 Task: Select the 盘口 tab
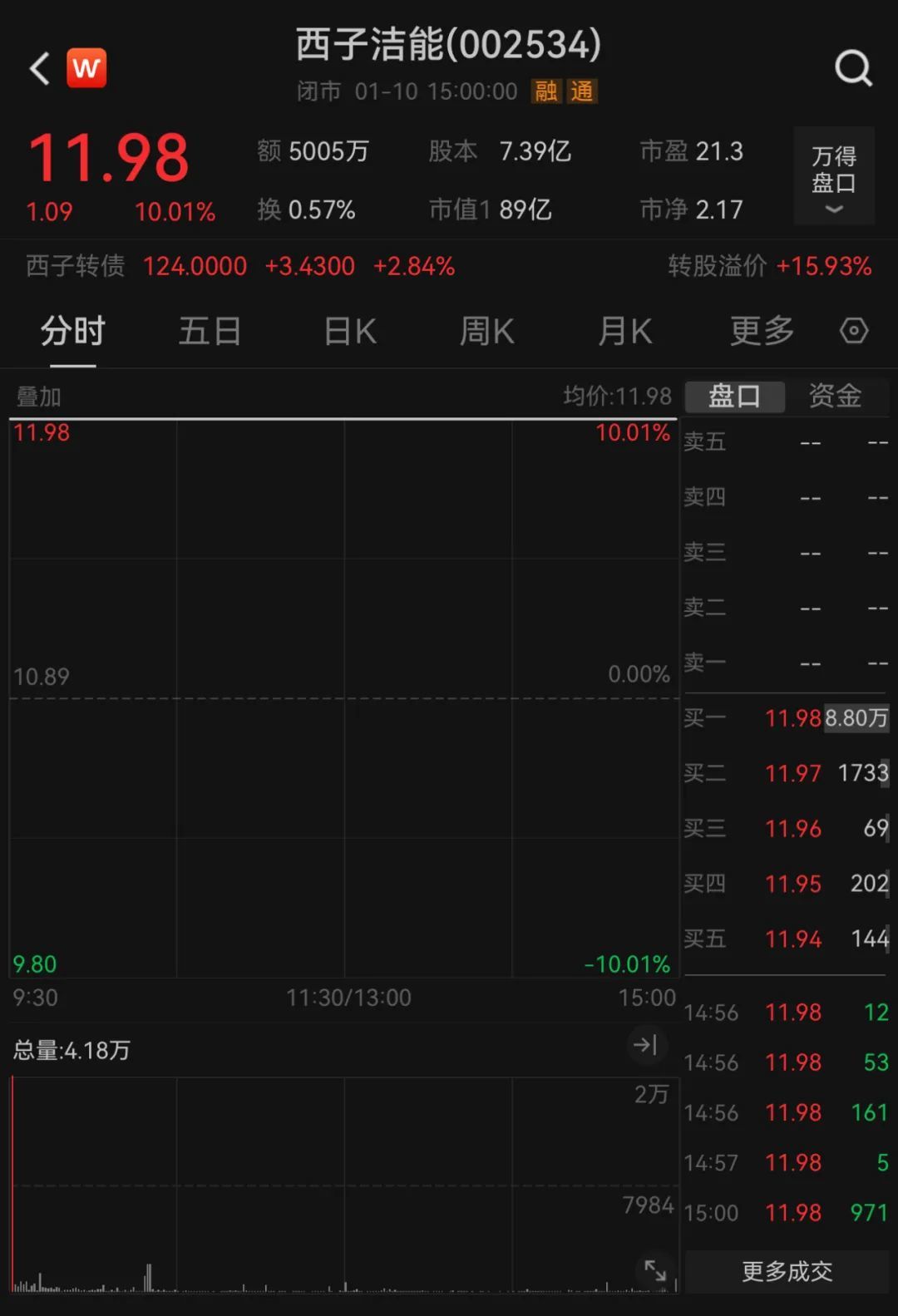734,397
